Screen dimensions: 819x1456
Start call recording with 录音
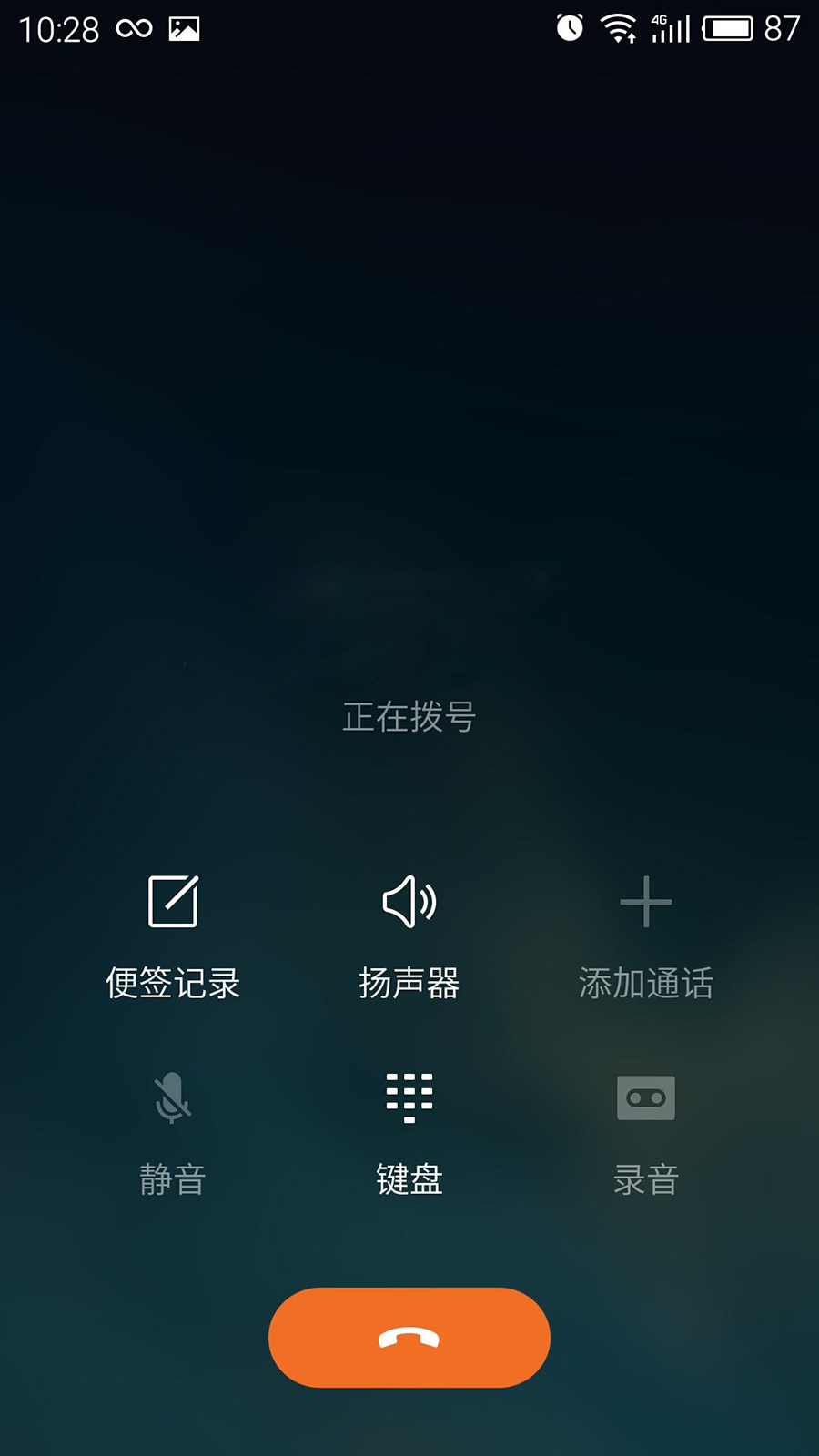tap(646, 1135)
